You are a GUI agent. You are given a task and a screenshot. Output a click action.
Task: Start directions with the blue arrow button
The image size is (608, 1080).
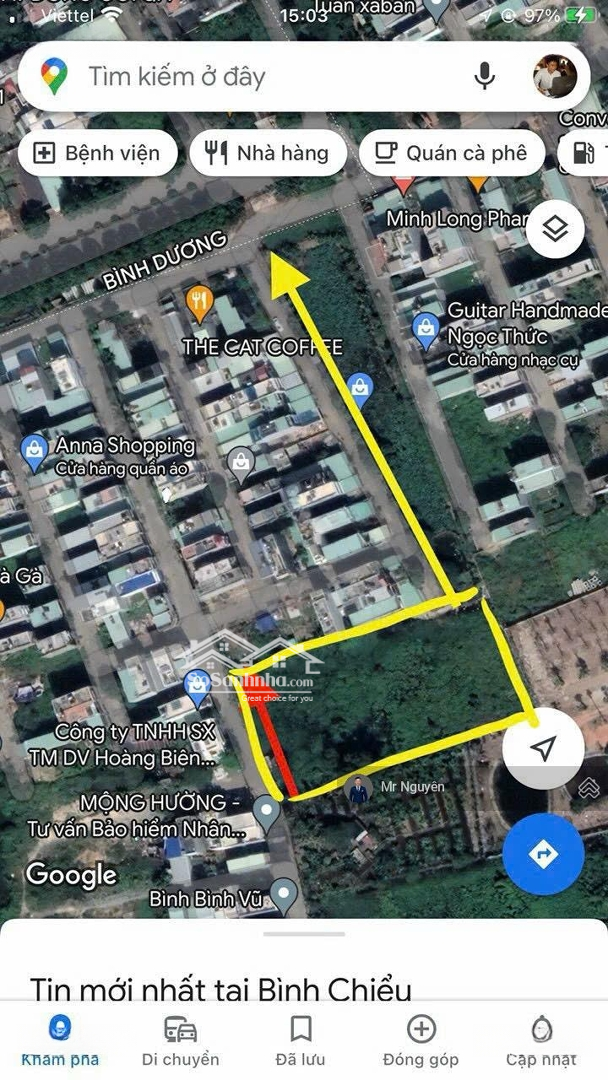tap(543, 854)
